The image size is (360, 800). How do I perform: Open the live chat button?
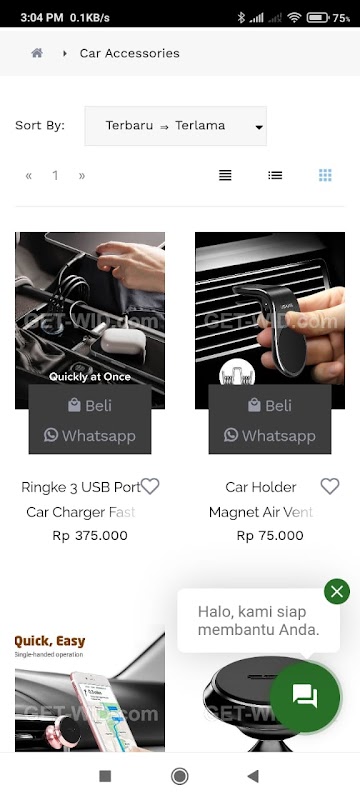coord(305,697)
